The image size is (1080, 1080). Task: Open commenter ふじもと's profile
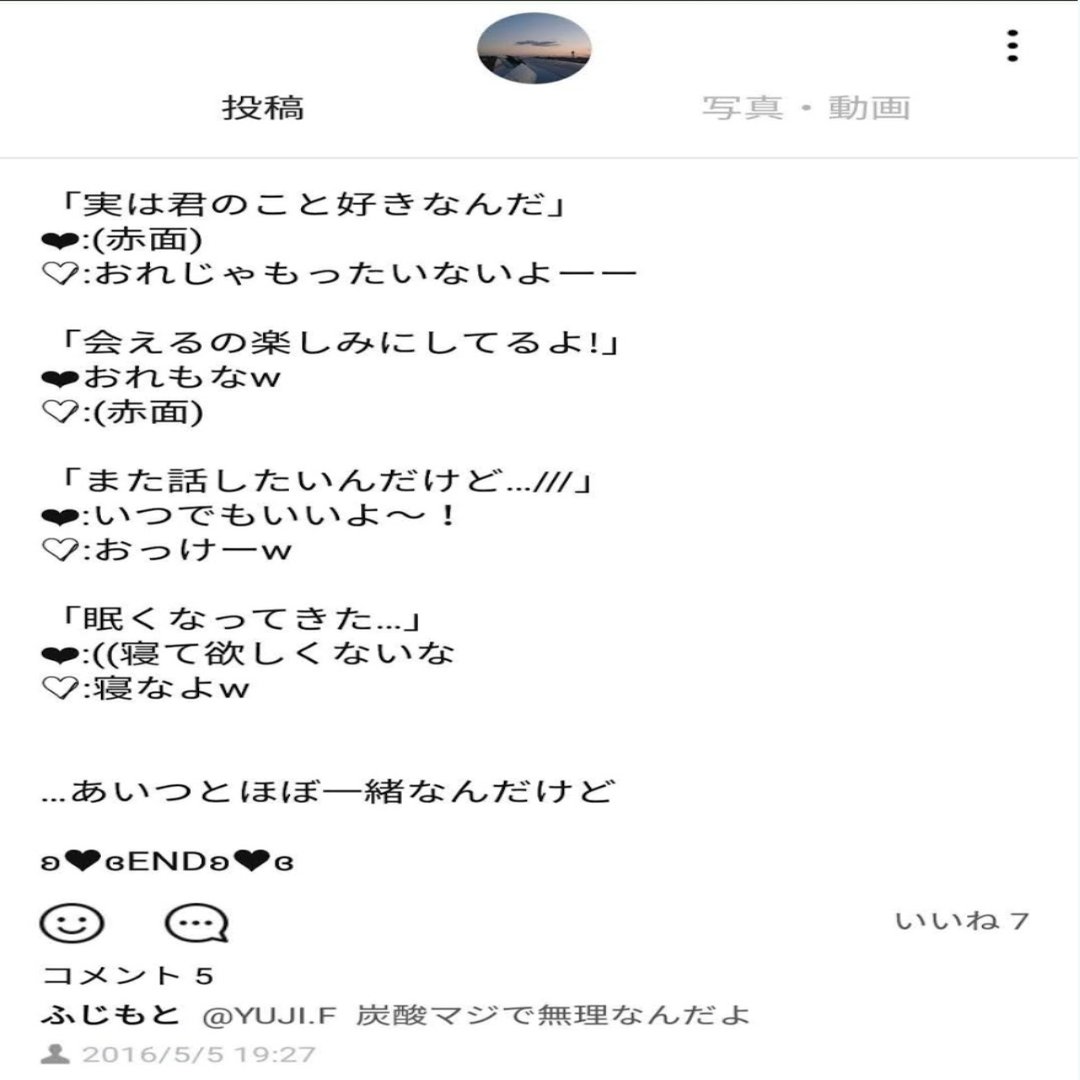click(111, 1015)
